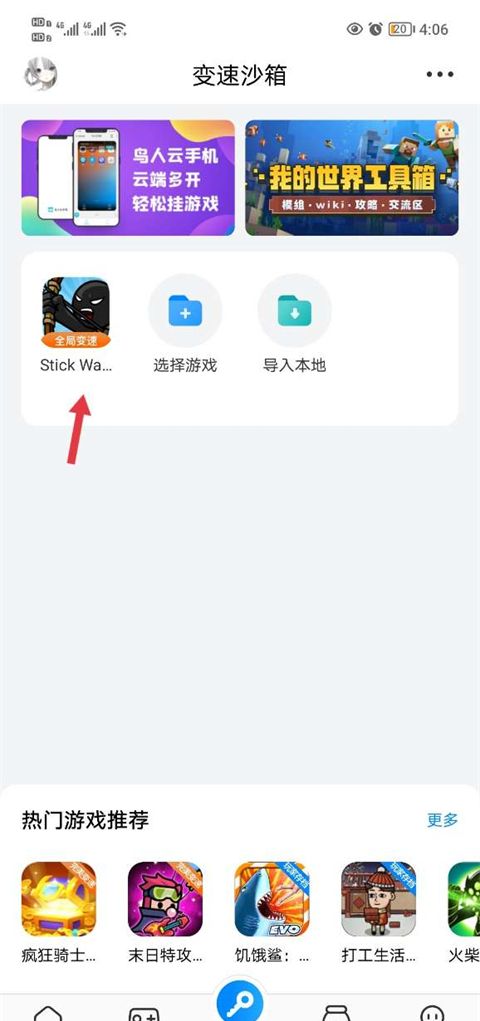The image size is (480, 1021).
Task: Open the three-dot overflow menu
Action: (440, 74)
